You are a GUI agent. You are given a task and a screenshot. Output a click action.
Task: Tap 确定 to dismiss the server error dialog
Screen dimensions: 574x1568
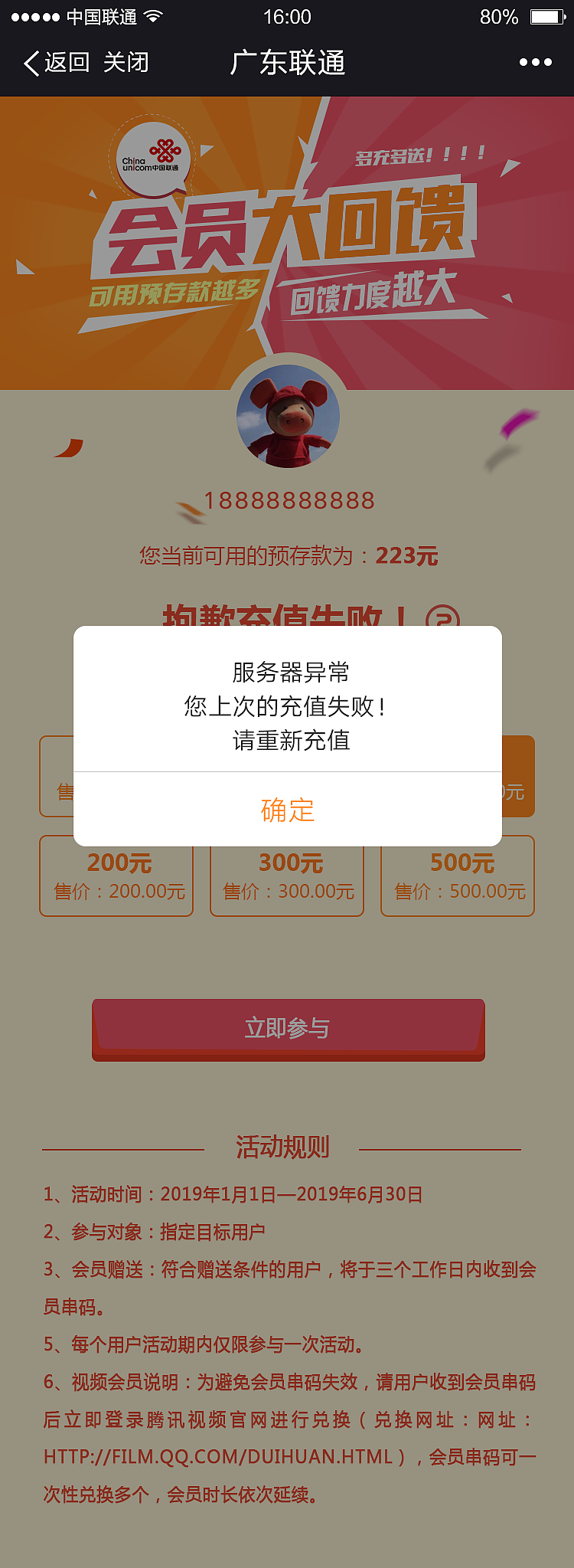coord(286,810)
